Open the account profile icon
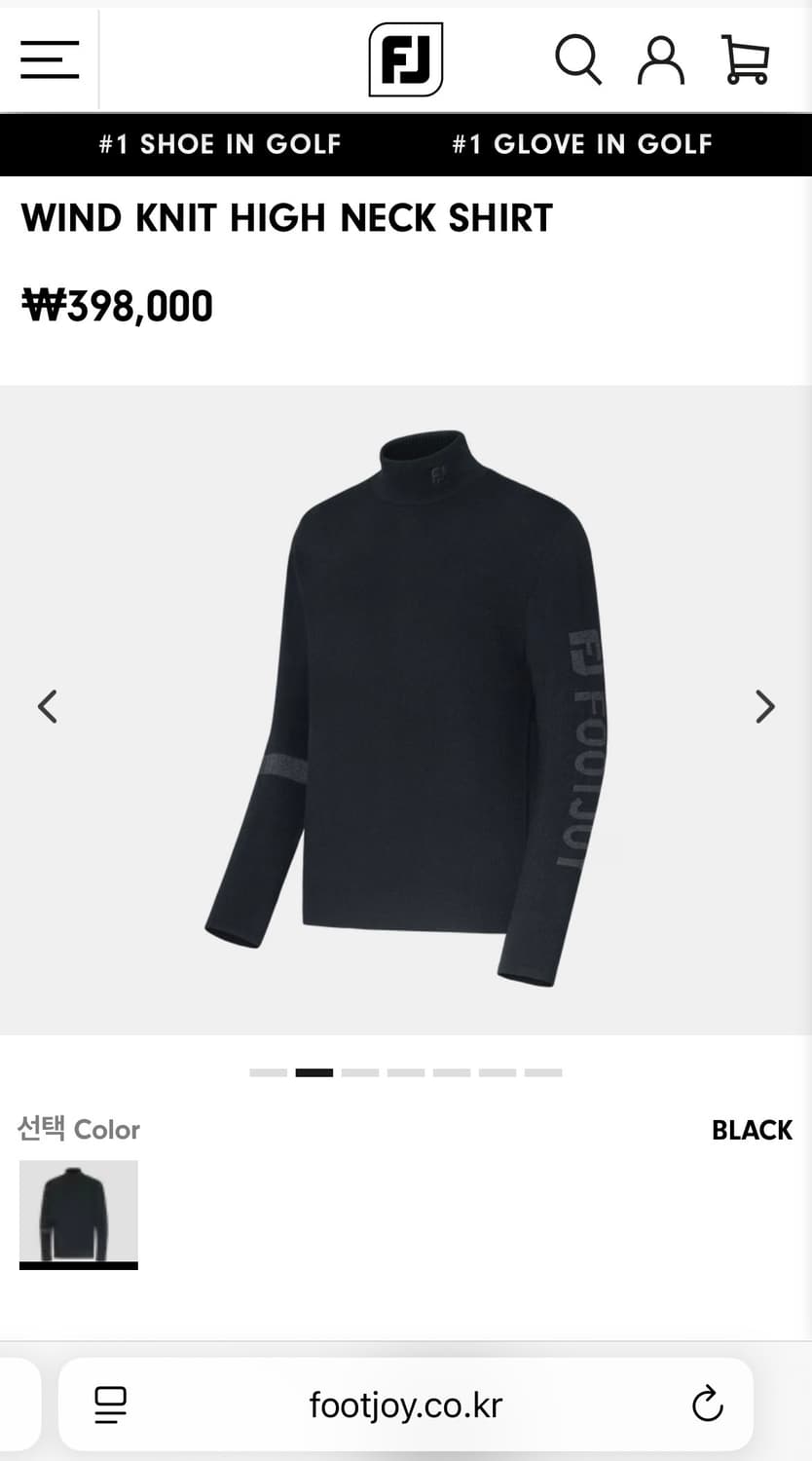Image resolution: width=812 pixels, height=1461 pixels. [661, 60]
